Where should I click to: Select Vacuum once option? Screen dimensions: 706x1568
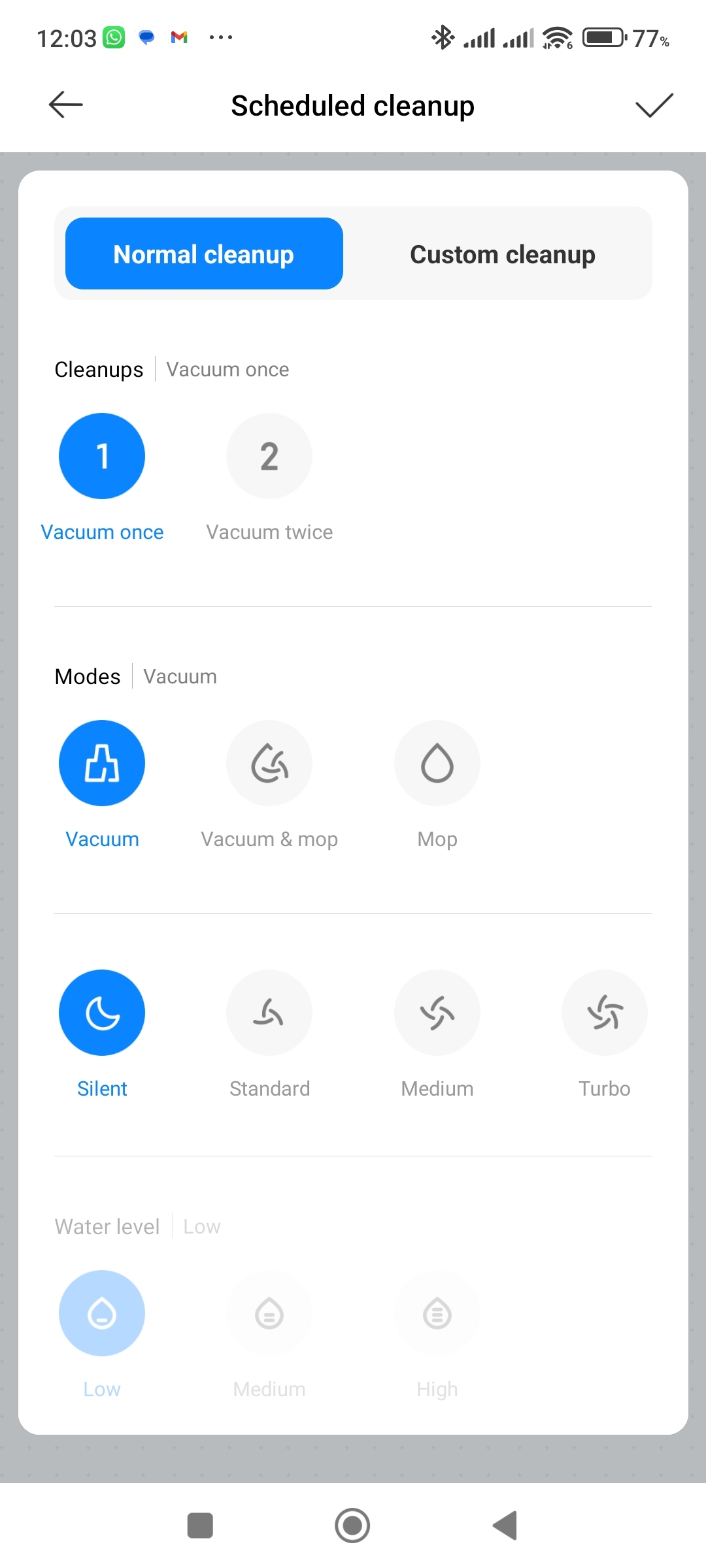click(x=102, y=456)
